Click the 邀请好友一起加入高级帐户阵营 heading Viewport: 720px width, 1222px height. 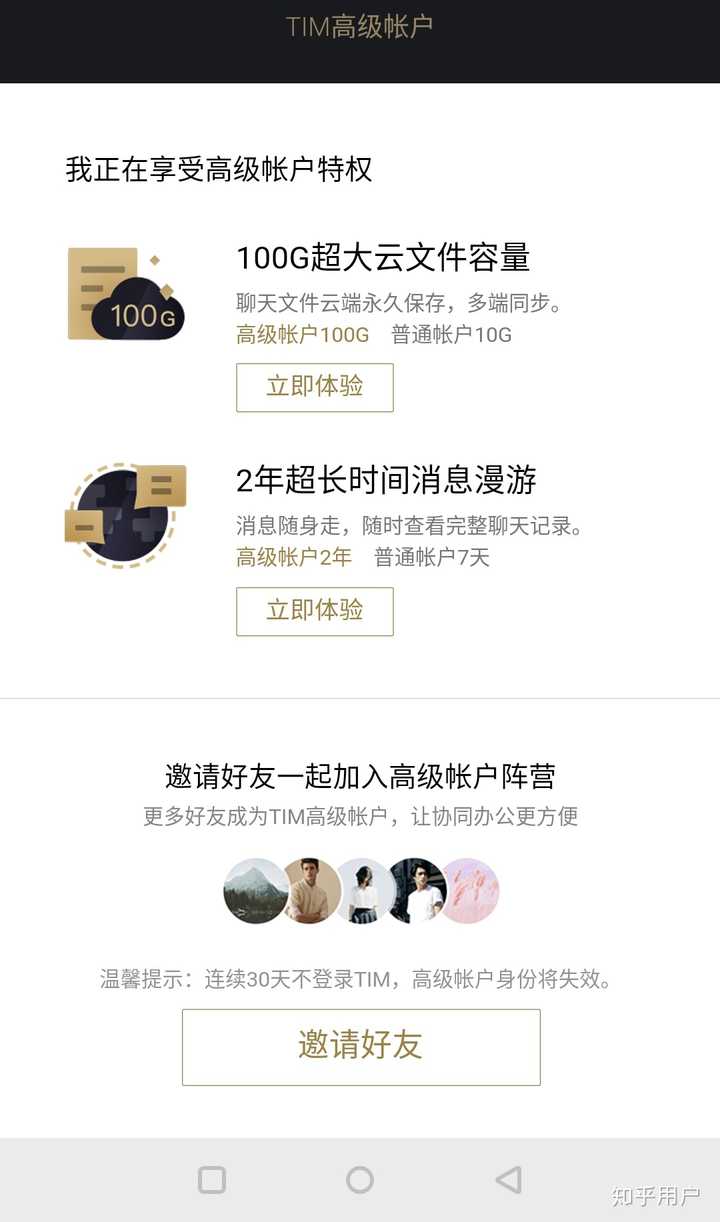click(x=360, y=775)
